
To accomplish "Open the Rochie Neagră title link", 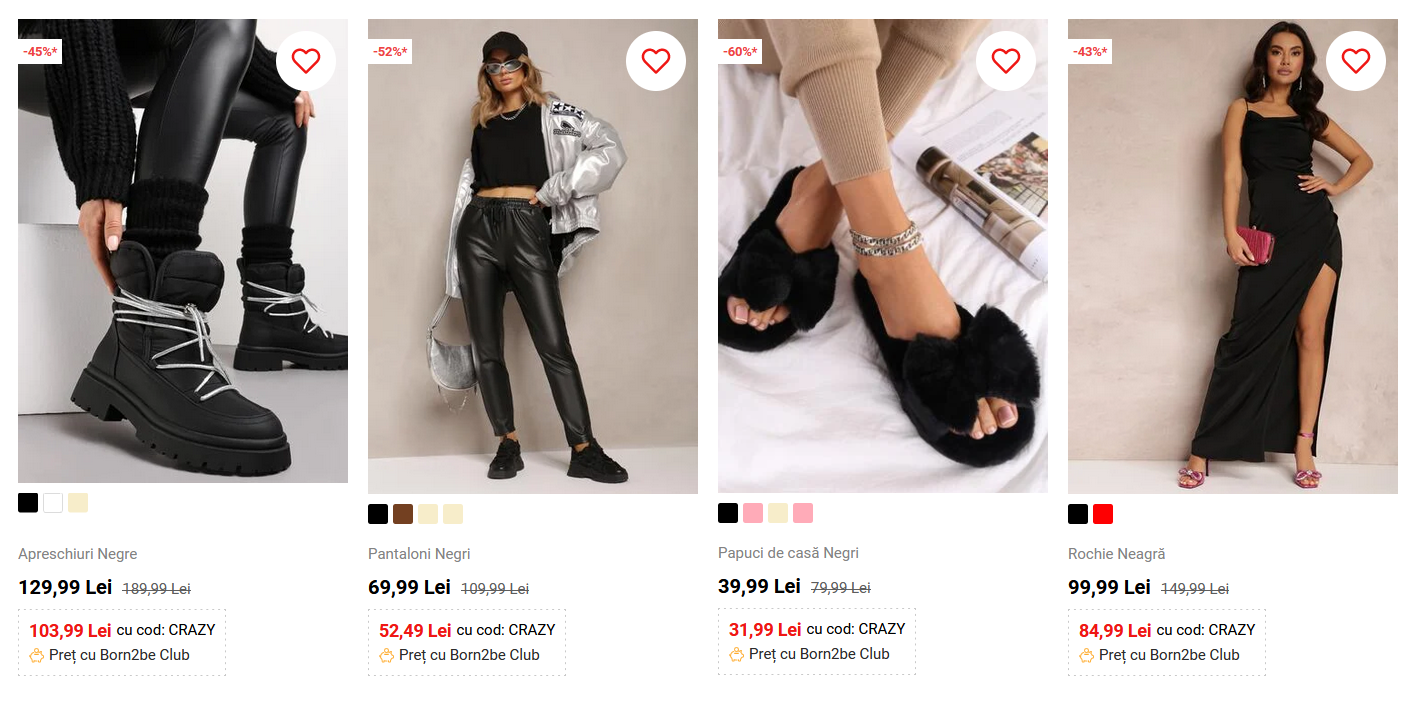I will coord(1117,554).
